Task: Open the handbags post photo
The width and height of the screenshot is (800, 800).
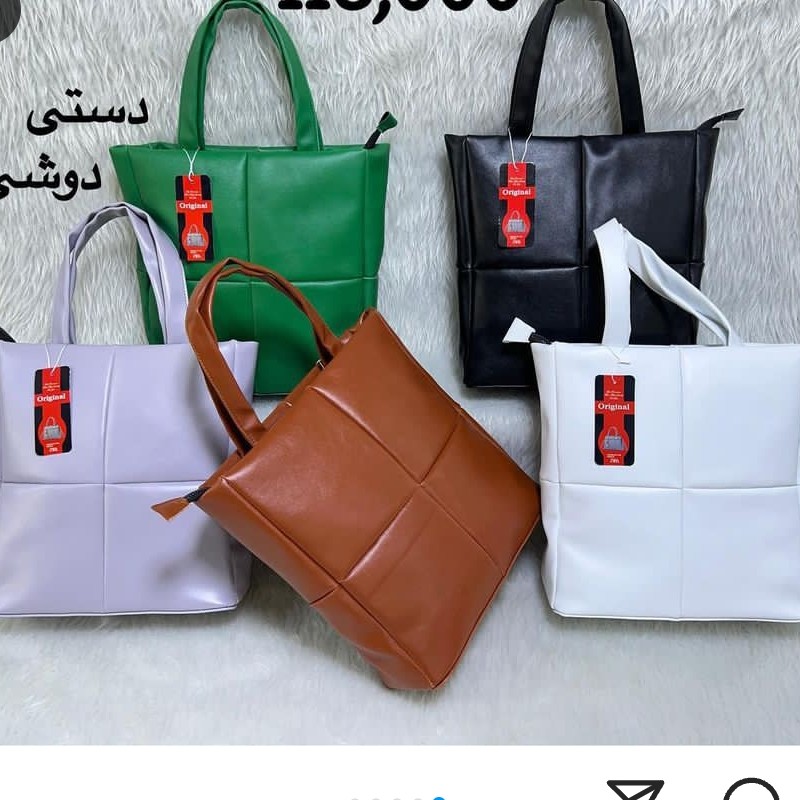Action: tap(400, 380)
